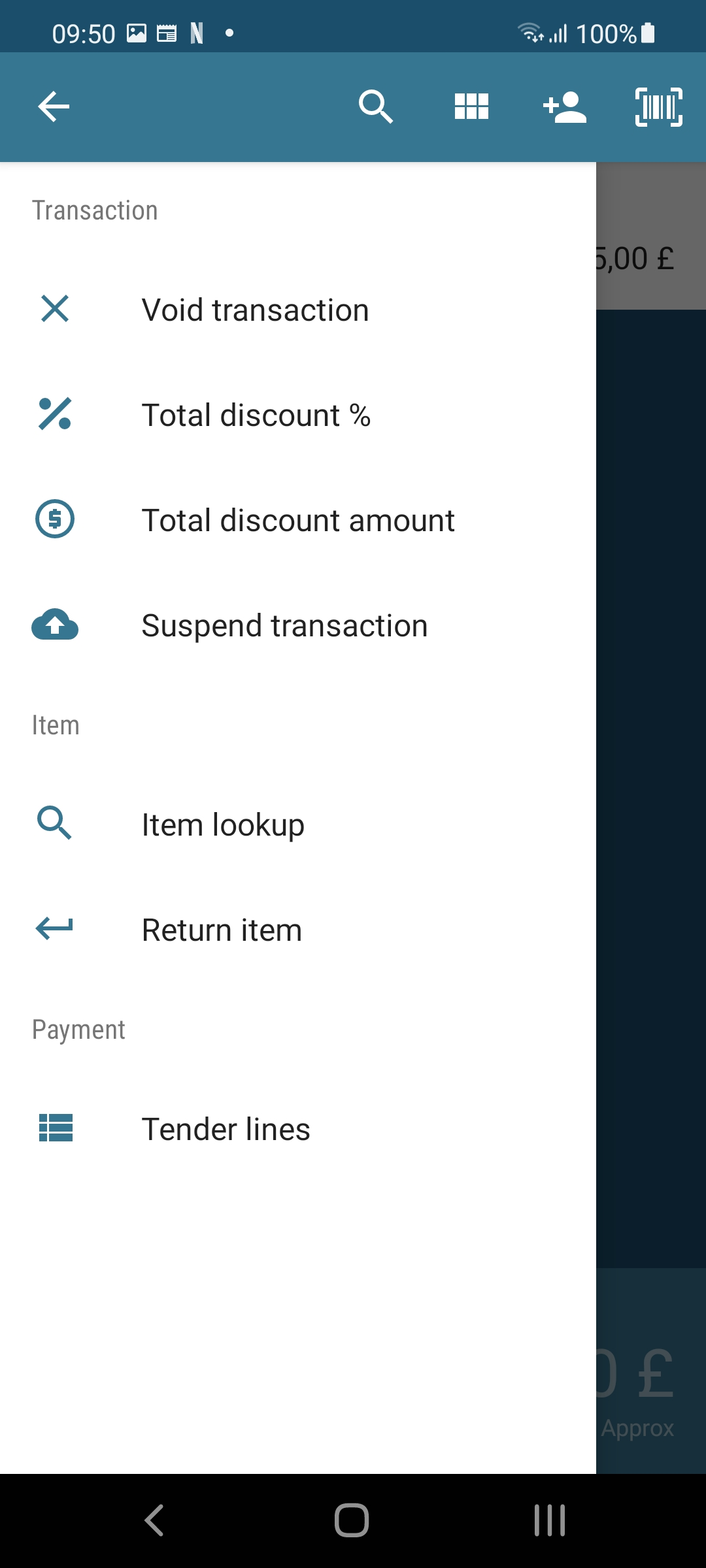
Task: Open Tender lines
Action: [x=226, y=1129]
